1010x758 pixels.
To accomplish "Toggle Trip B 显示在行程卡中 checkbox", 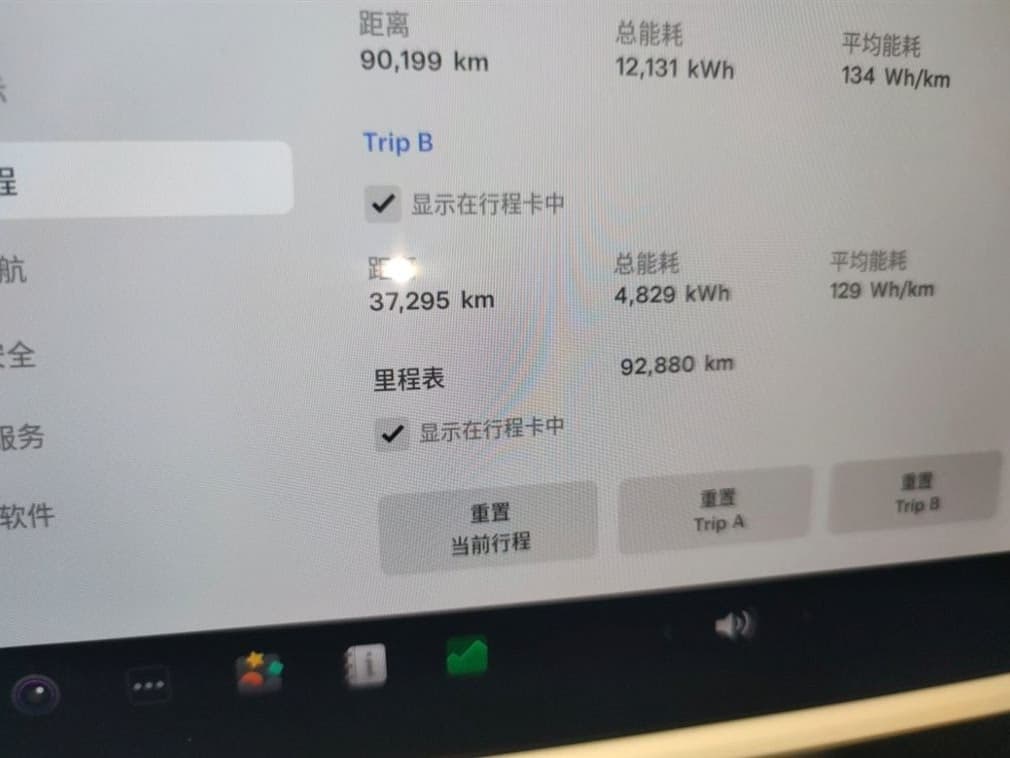I will pyautogui.click(x=382, y=204).
